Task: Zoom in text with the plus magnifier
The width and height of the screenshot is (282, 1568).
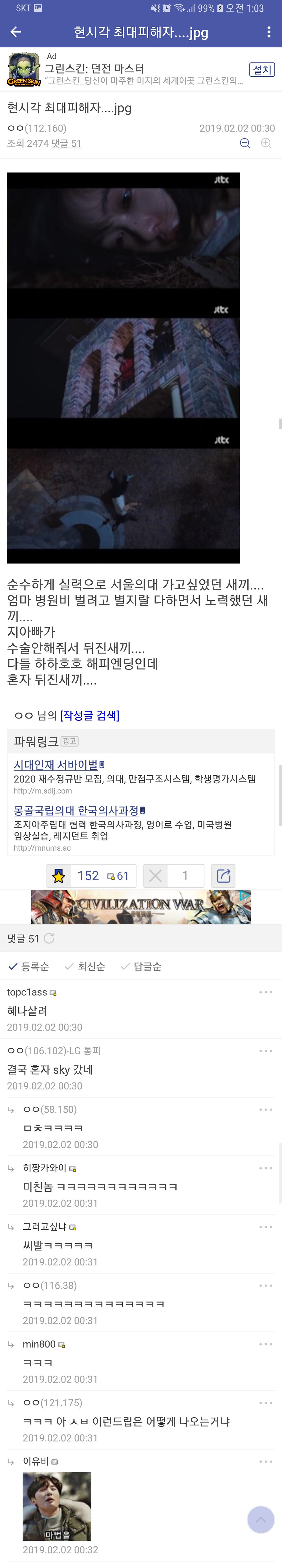Action: (x=266, y=144)
